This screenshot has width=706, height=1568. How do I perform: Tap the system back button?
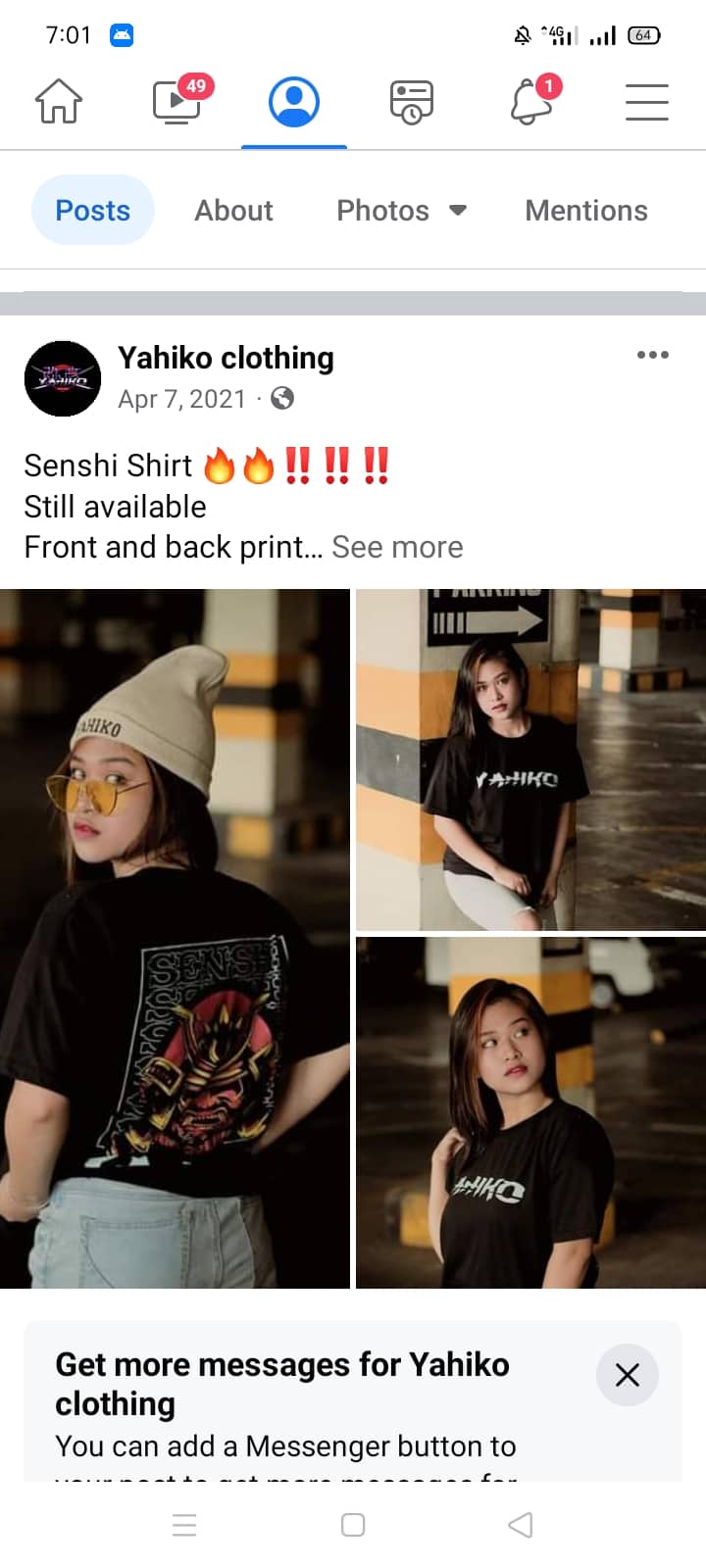coord(521,1525)
